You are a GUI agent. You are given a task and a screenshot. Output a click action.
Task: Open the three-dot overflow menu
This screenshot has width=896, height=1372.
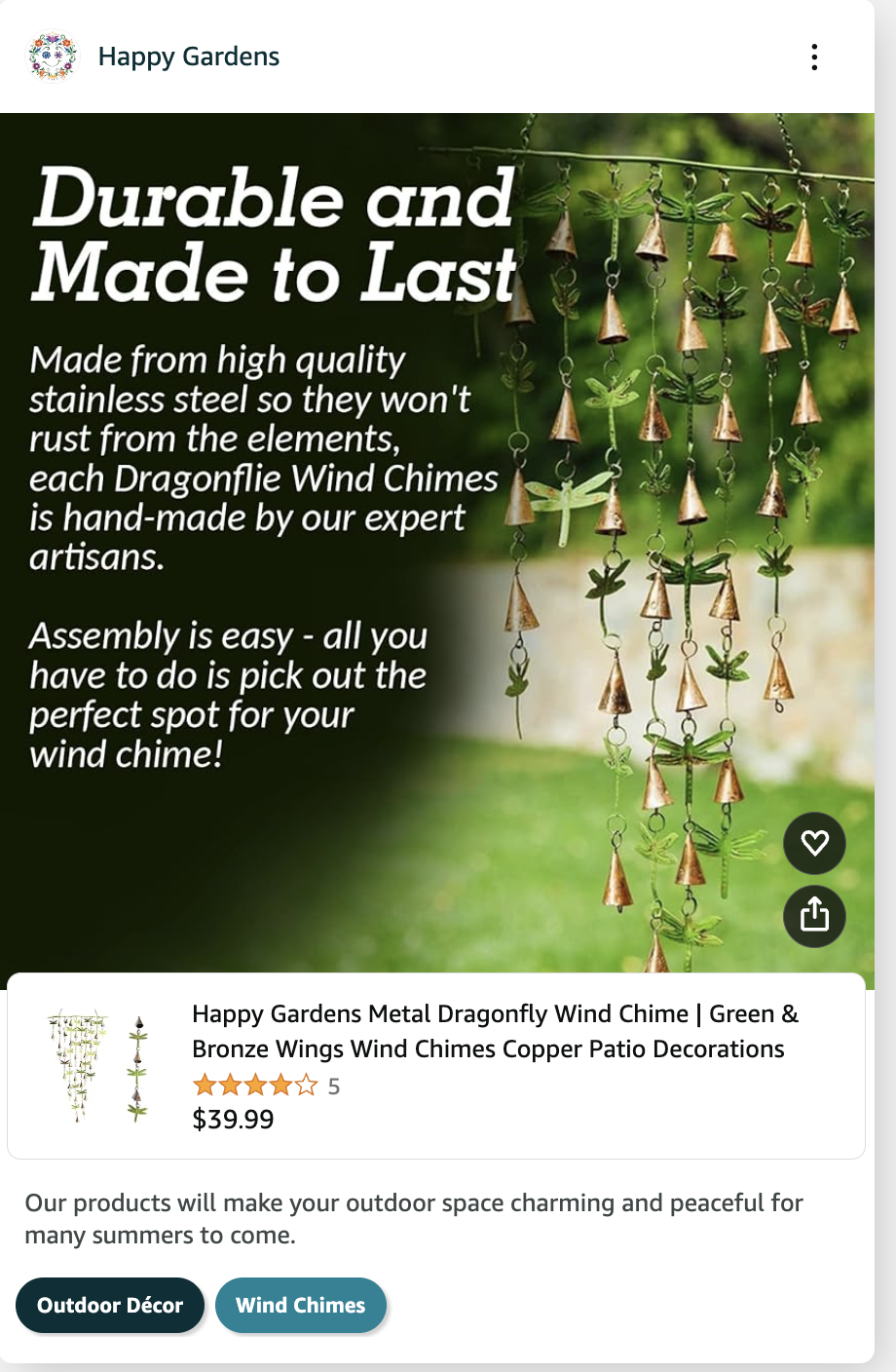814,57
